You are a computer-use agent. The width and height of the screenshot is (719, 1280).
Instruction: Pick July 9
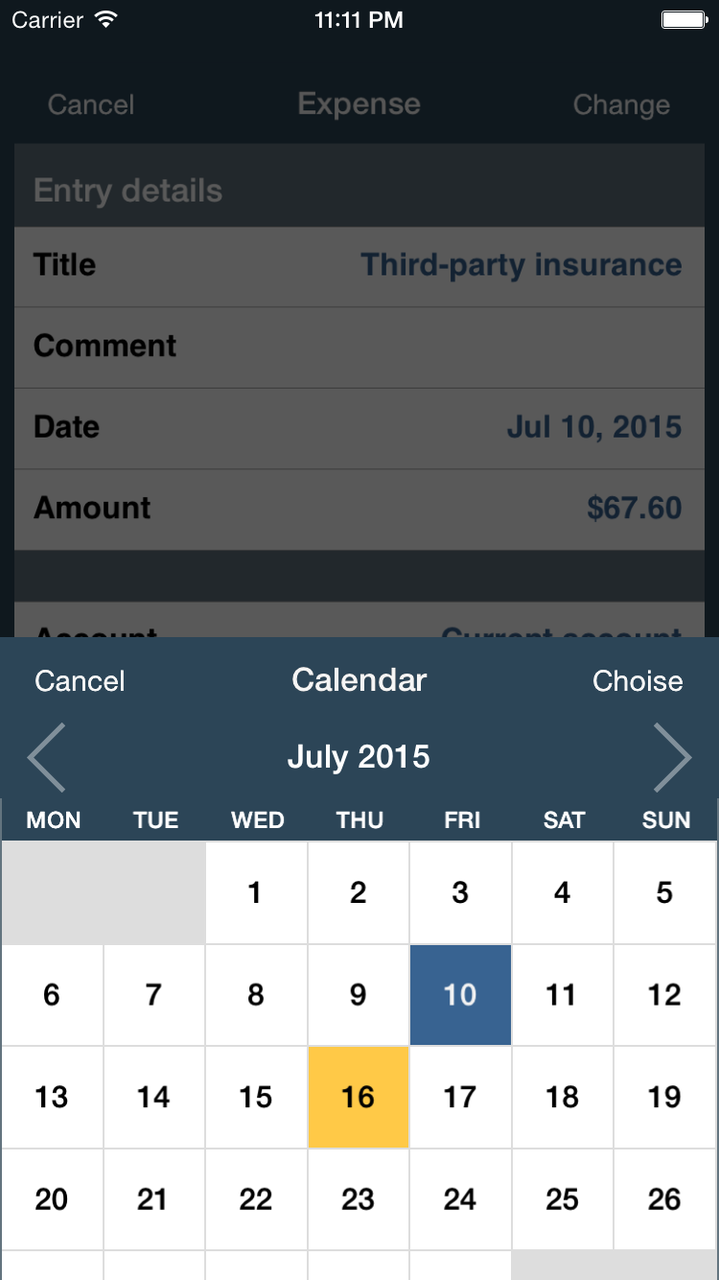coord(358,995)
